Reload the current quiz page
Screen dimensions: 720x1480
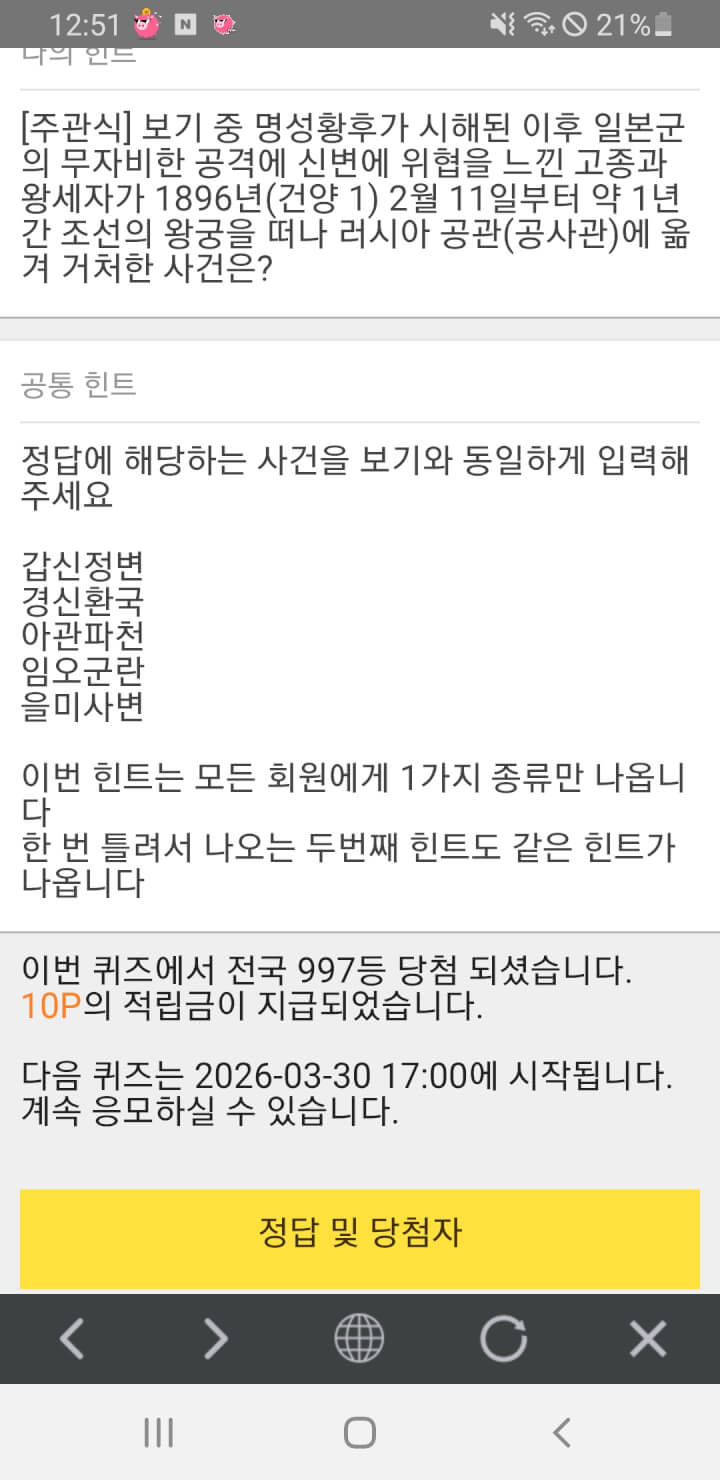point(503,1338)
